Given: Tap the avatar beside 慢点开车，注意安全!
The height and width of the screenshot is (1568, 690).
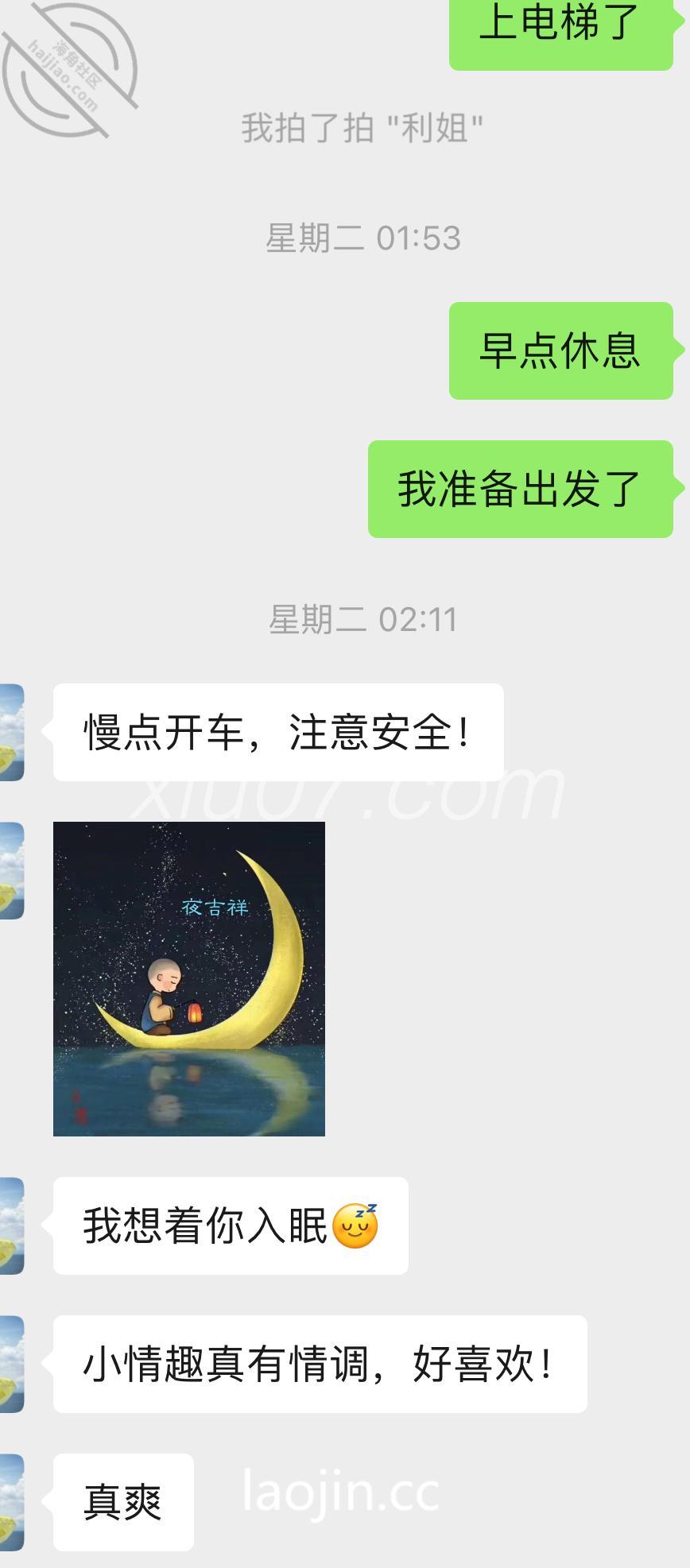Looking at the screenshot, I should pos(12,732).
